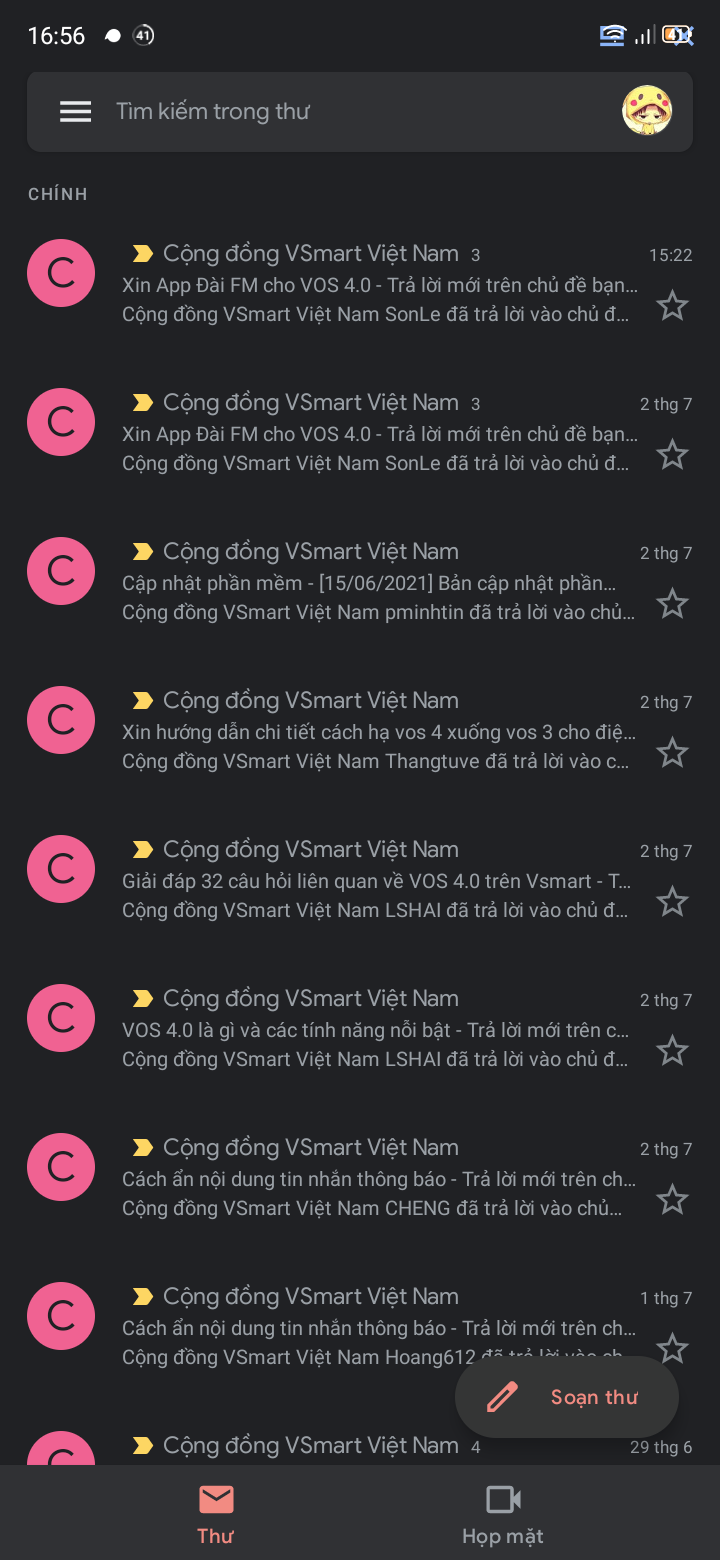Image resolution: width=720 pixels, height=1560 pixels.
Task: Switch to the Họp mặt tab
Action: click(503, 1513)
